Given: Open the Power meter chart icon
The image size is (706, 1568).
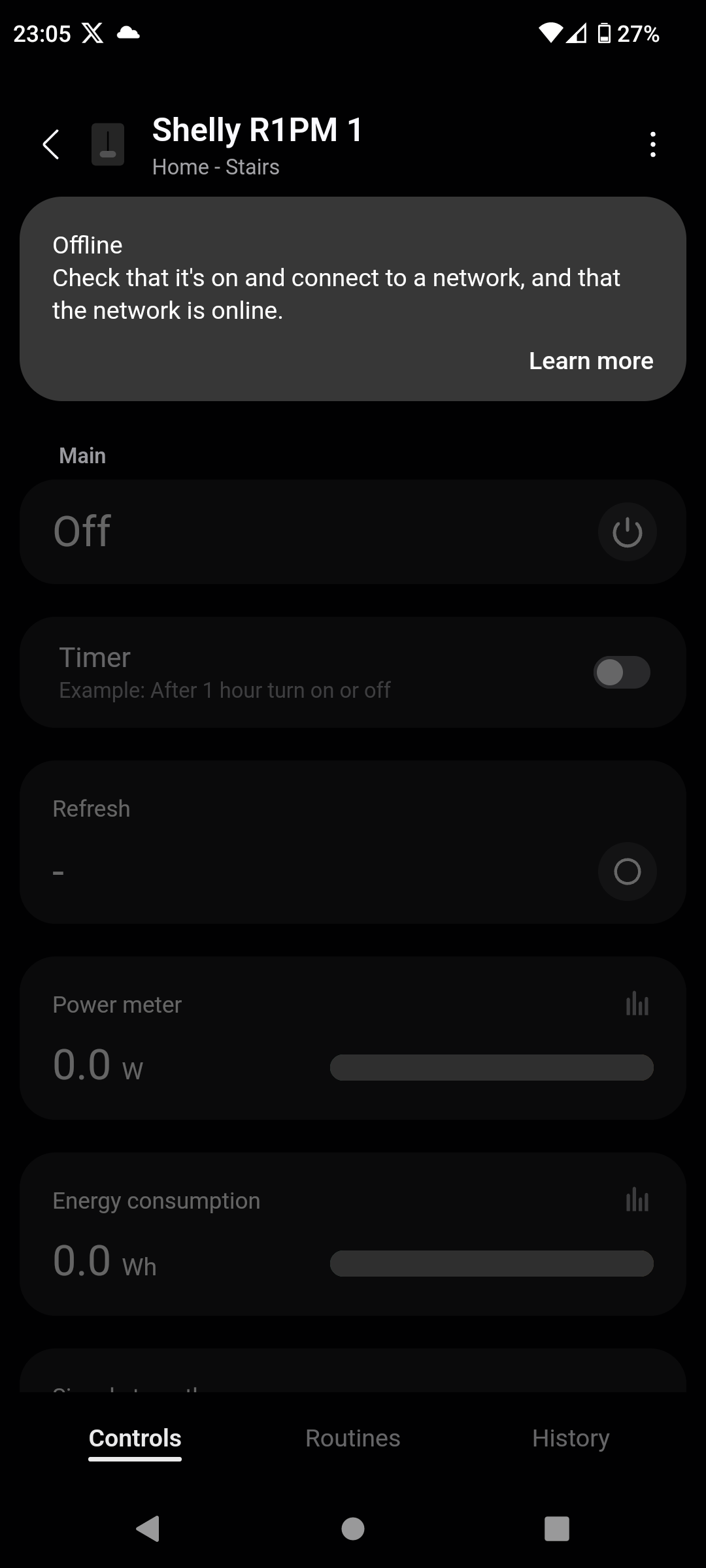Looking at the screenshot, I should click(637, 1004).
